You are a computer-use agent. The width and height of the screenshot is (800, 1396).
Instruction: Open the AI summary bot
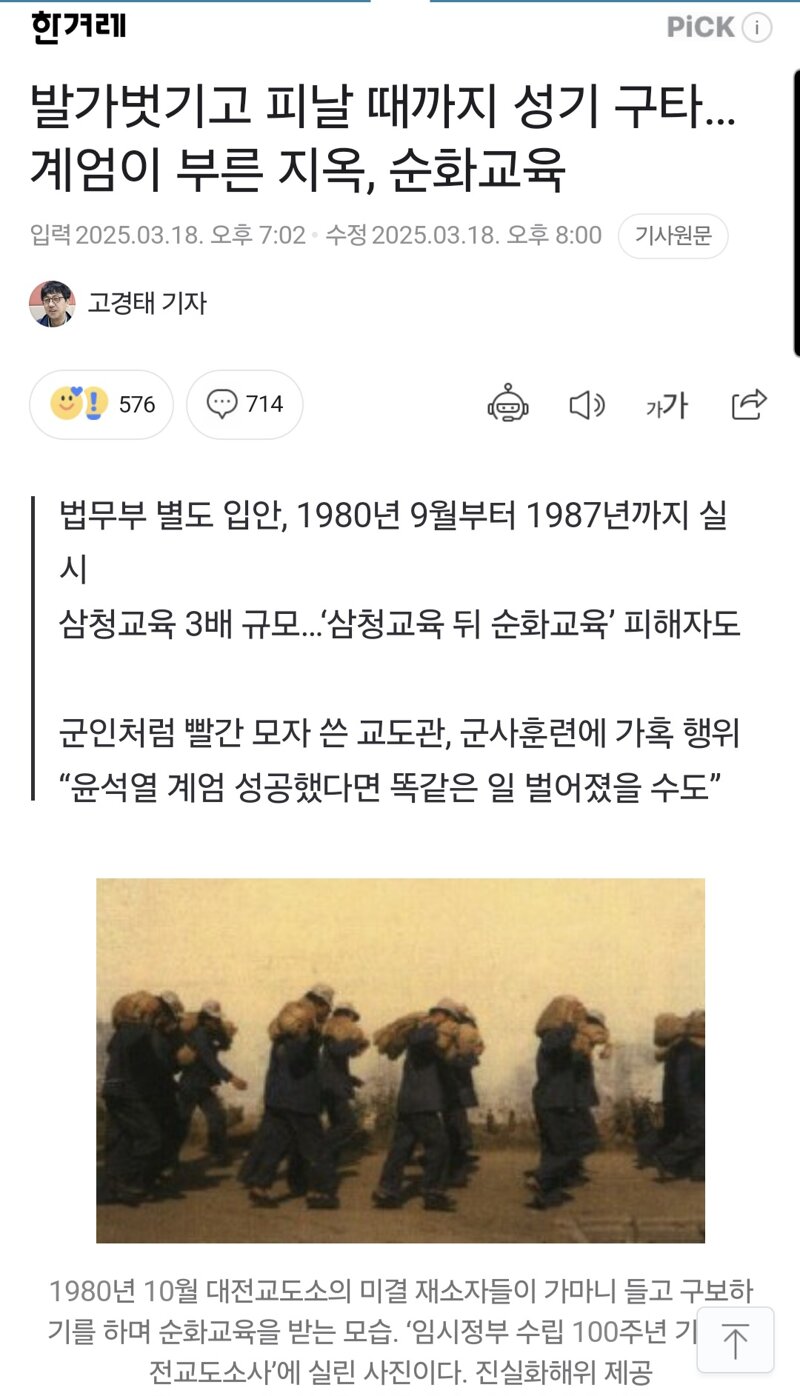508,404
